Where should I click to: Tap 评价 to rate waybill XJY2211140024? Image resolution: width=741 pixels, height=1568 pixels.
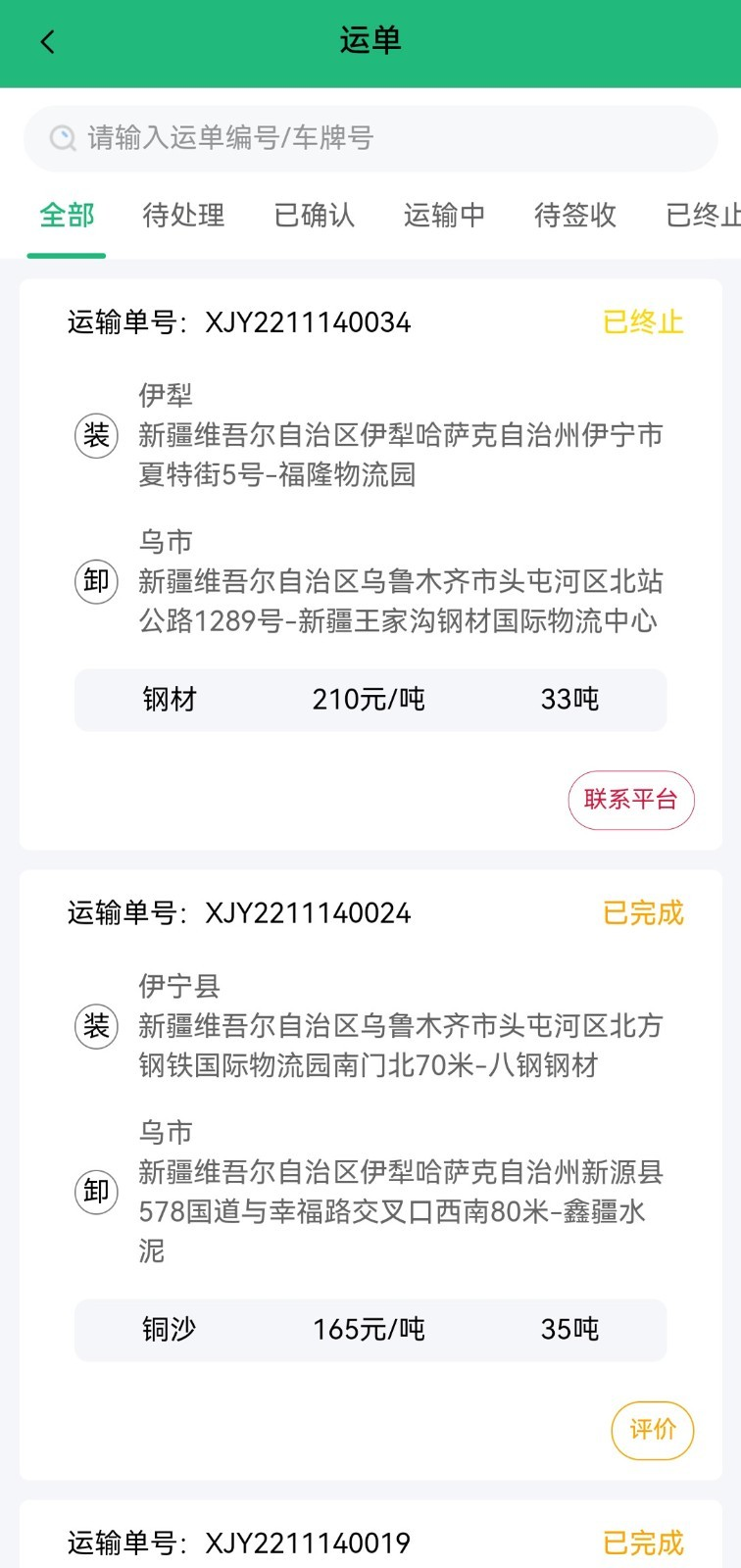click(x=652, y=1430)
